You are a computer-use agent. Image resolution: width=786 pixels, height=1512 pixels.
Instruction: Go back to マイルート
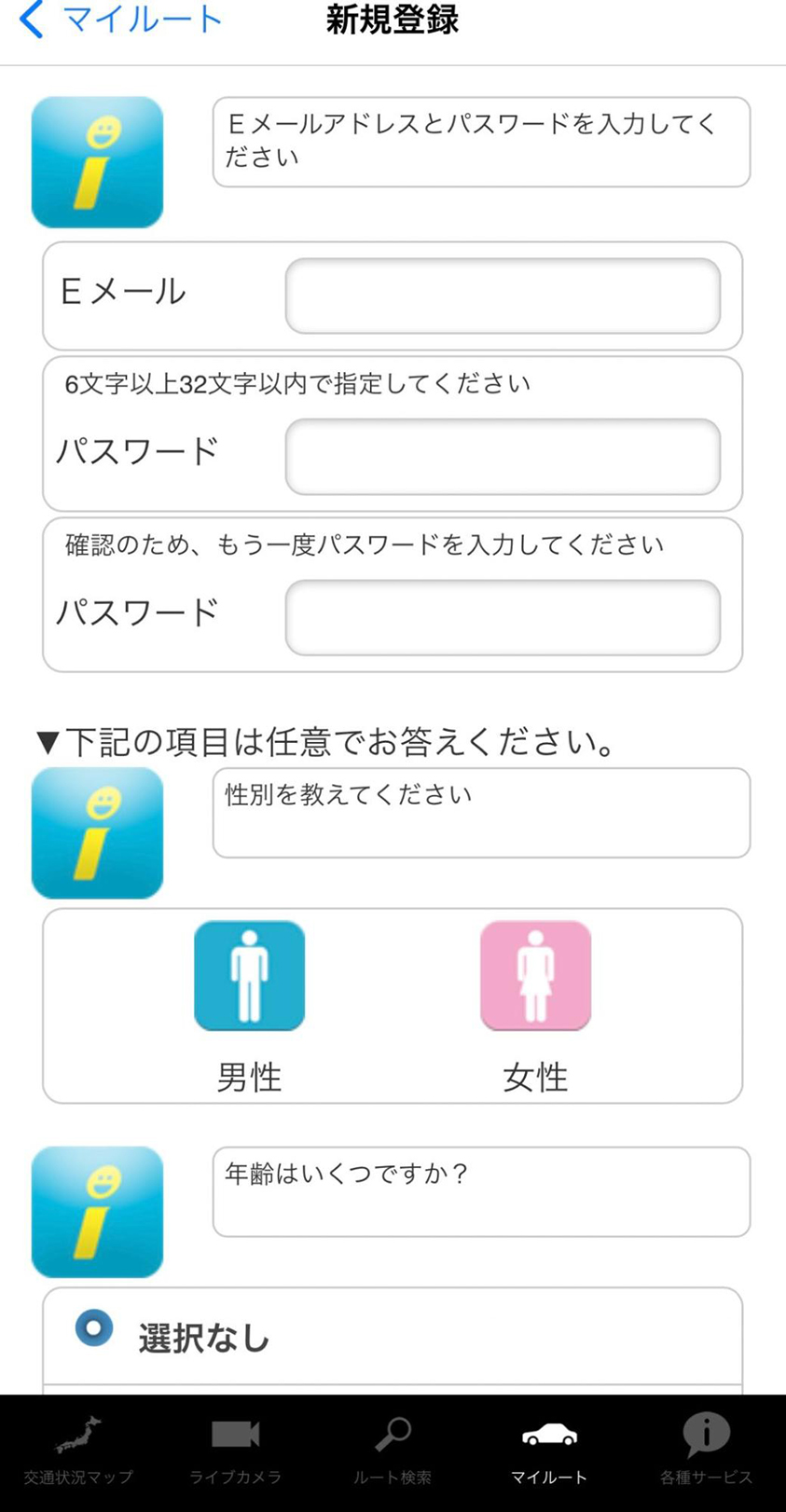(x=120, y=21)
